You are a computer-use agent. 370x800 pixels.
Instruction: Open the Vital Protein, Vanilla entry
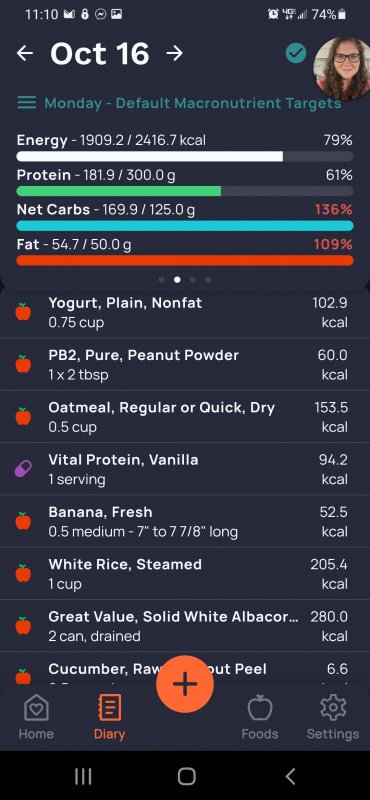coord(185,469)
